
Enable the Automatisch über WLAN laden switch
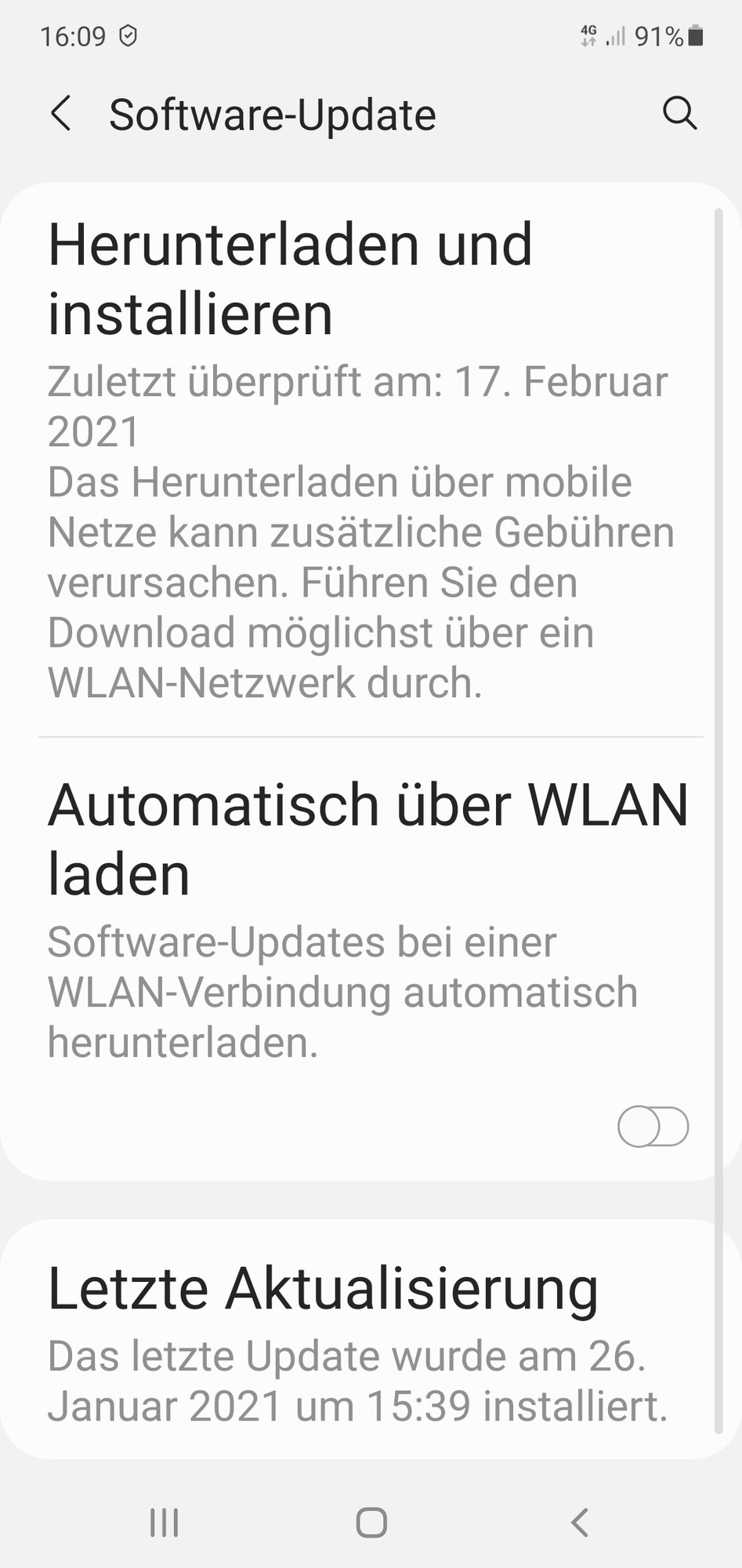pyautogui.click(x=653, y=1127)
